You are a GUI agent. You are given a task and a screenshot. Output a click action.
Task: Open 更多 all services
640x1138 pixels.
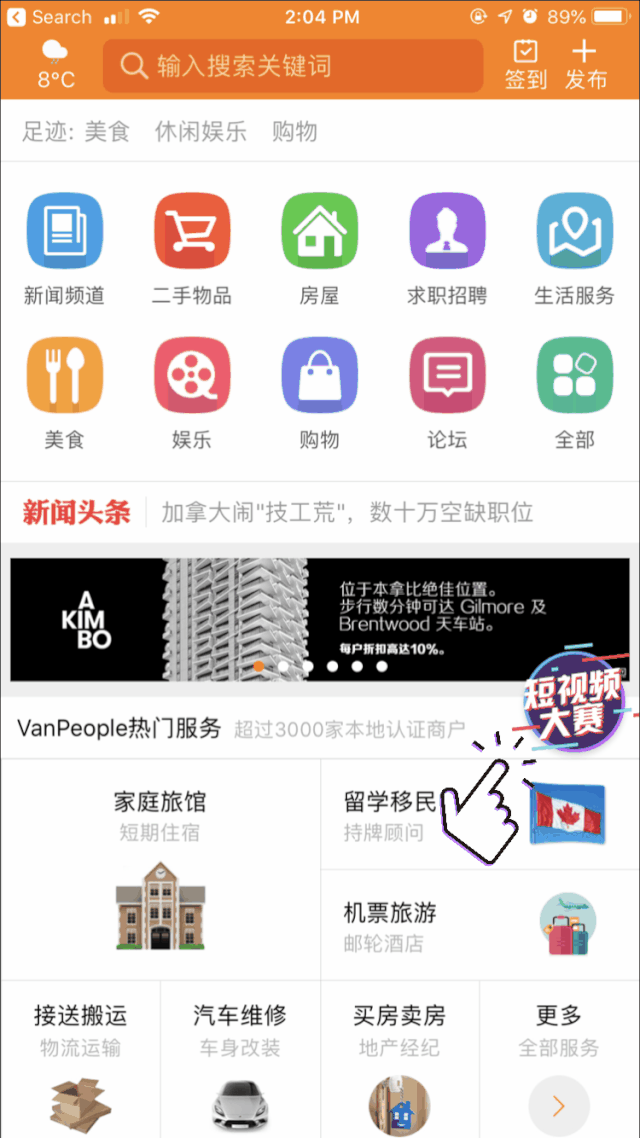[x=559, y=1060]
